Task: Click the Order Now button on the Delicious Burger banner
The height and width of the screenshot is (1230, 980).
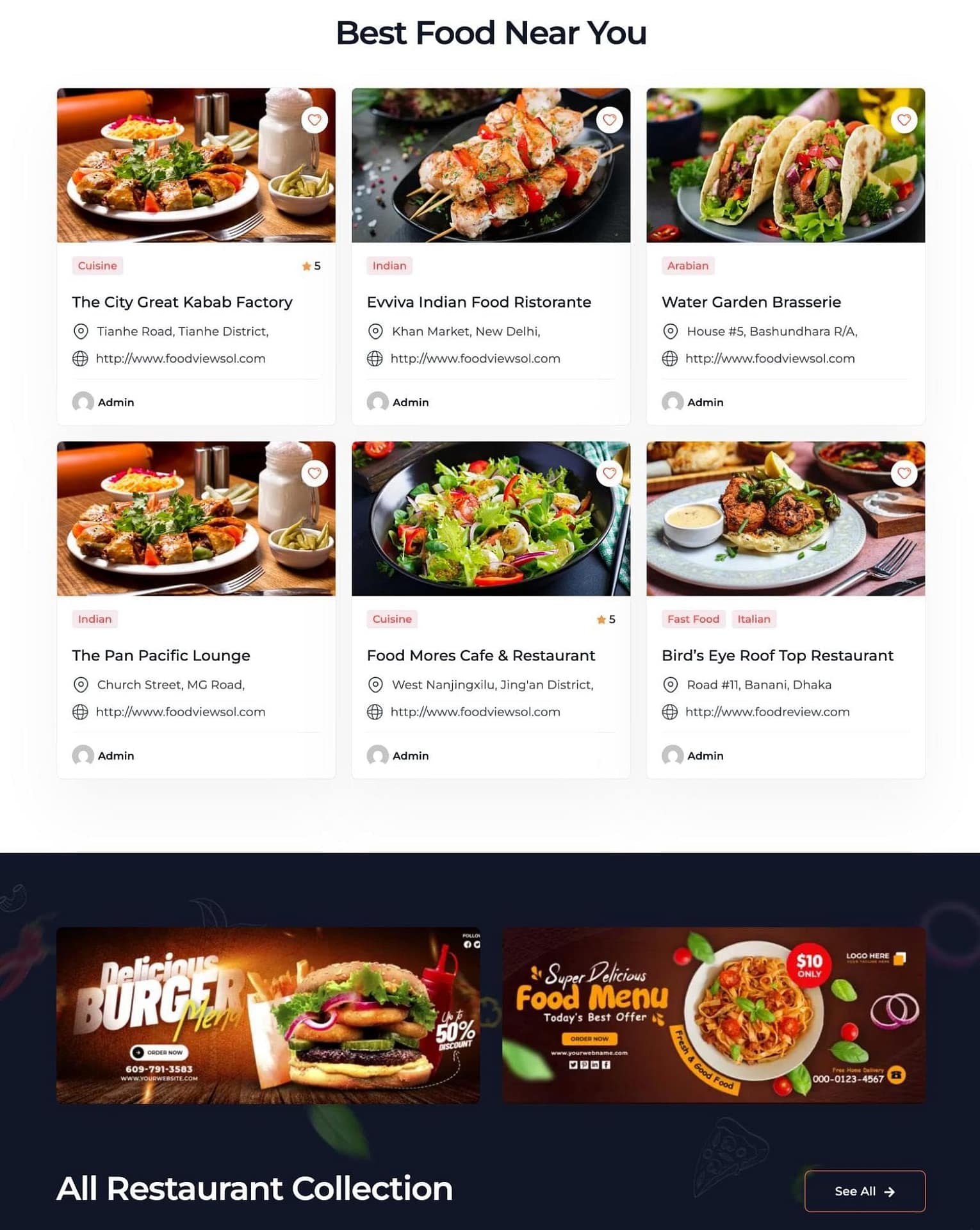Action: [158, 1051]
